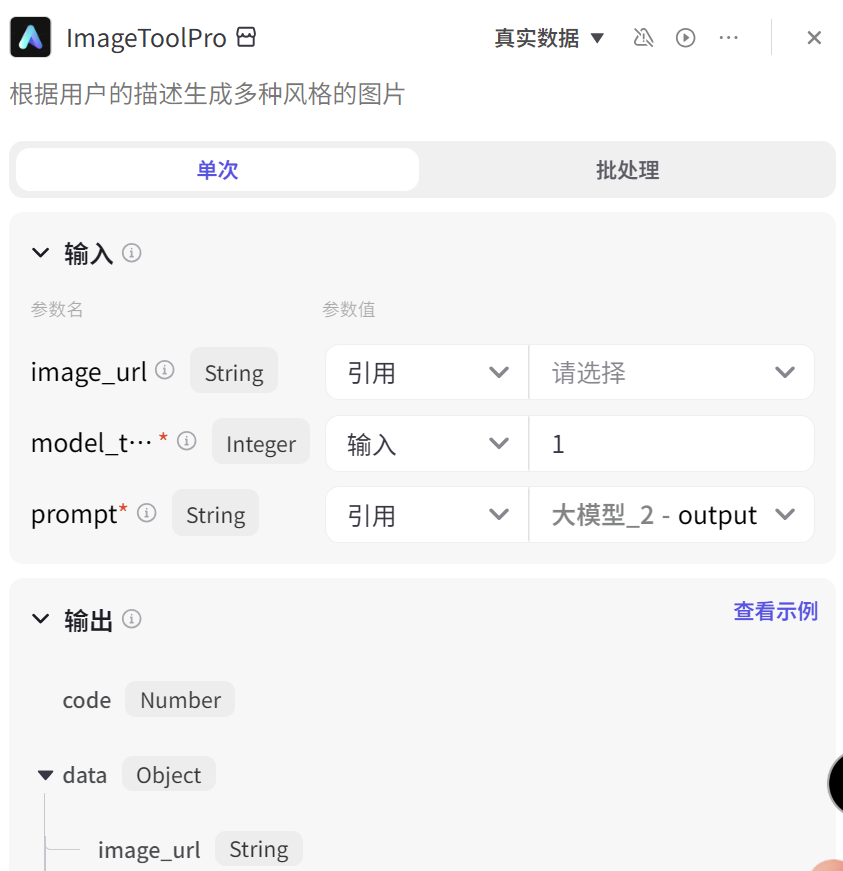The width and height of the screenshot is (843, 871).
Task: Run the node with the play icon
Action: point(685,38)
